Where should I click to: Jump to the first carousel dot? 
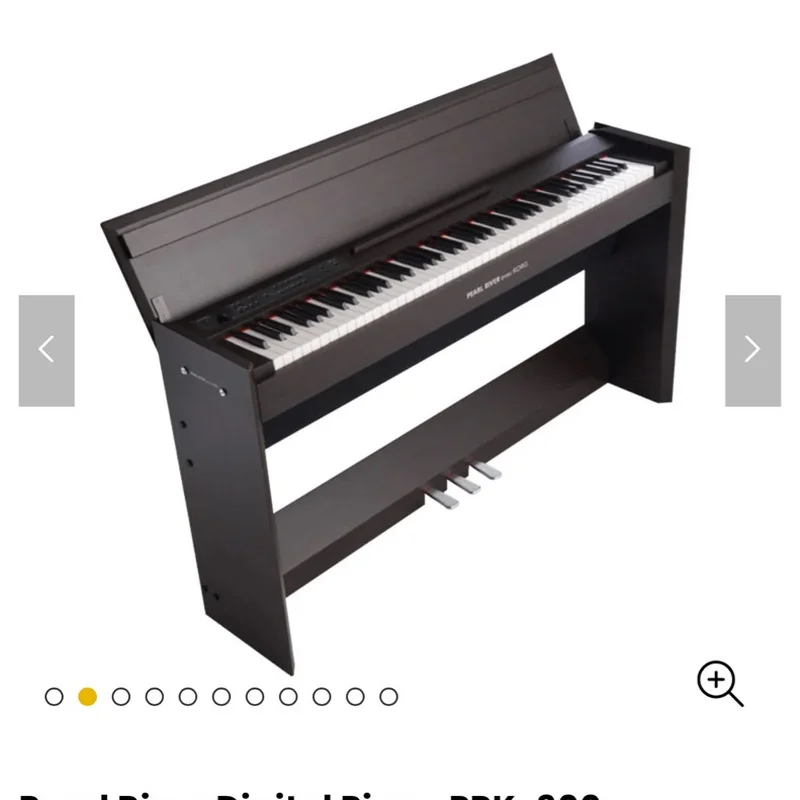[x=54, y=697]
